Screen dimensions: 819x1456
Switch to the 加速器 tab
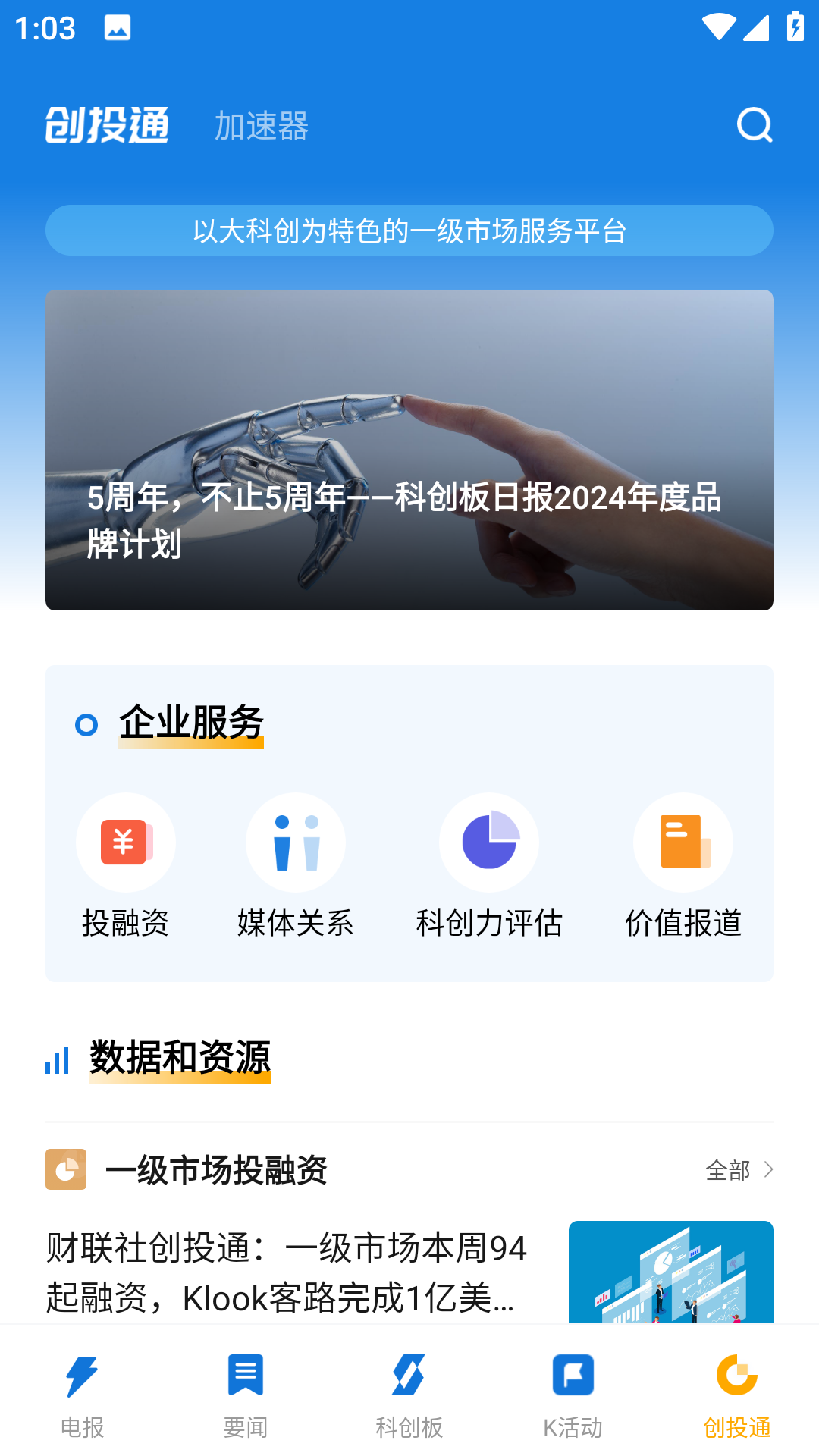point(262,126)
